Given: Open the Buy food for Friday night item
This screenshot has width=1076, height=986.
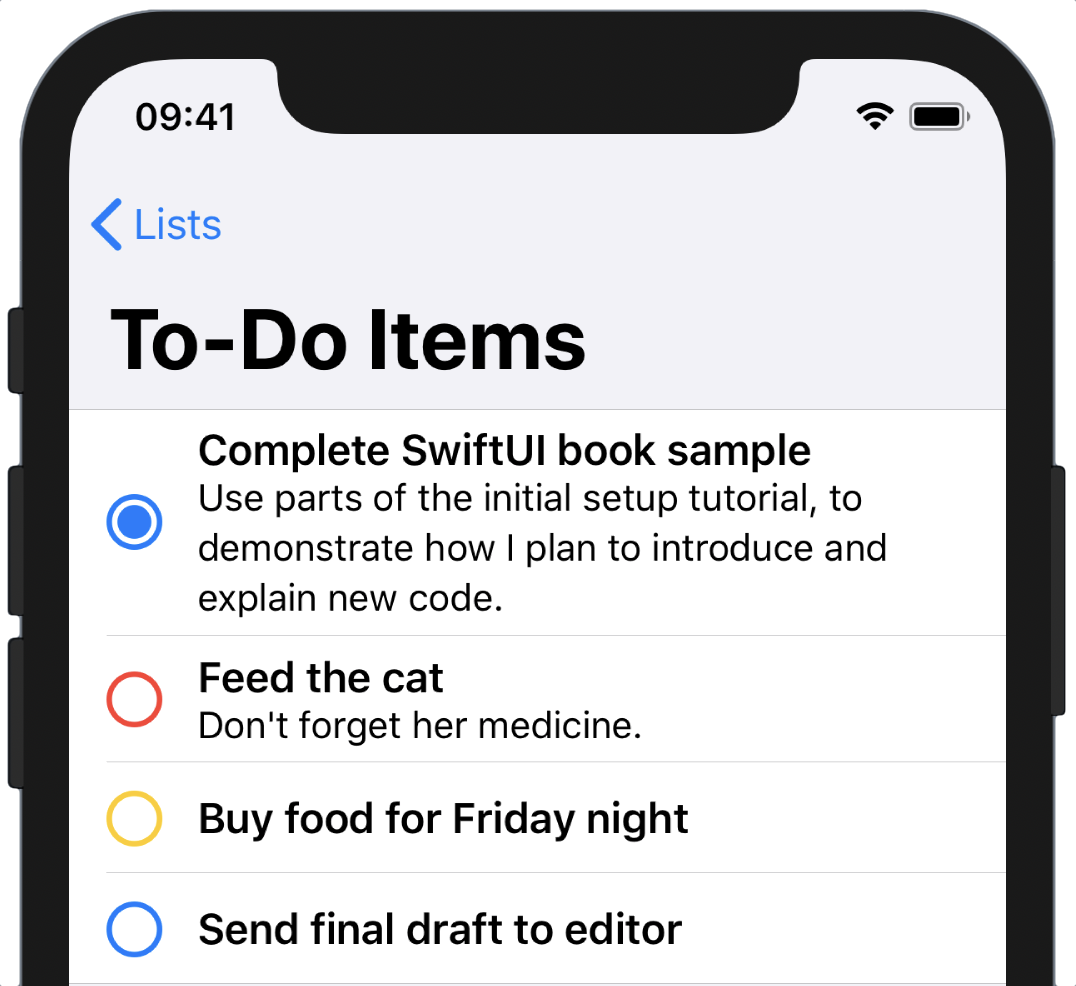Looking at the screenshot, I should [443, 819].
